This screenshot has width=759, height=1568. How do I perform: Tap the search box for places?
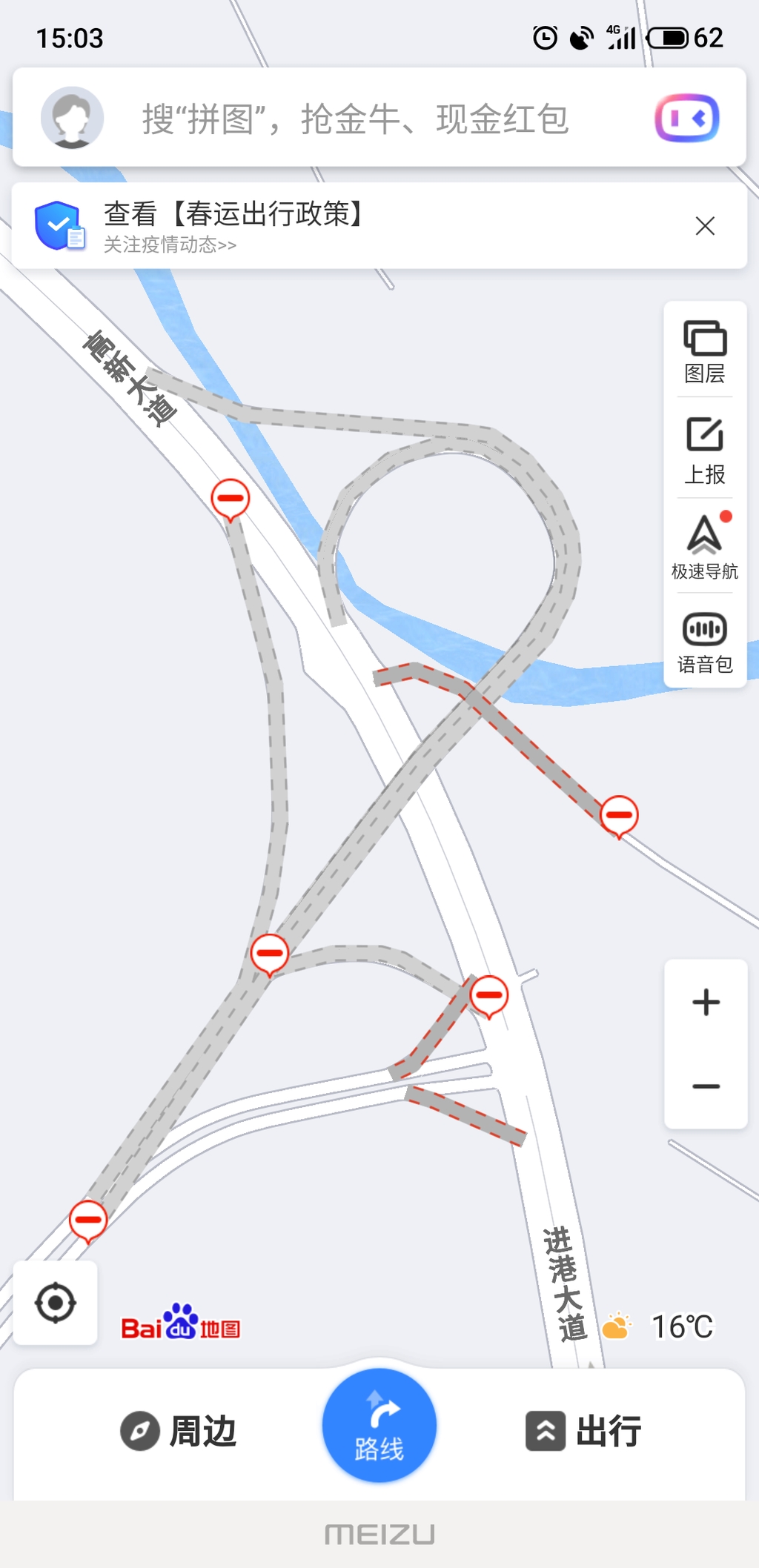356,119
